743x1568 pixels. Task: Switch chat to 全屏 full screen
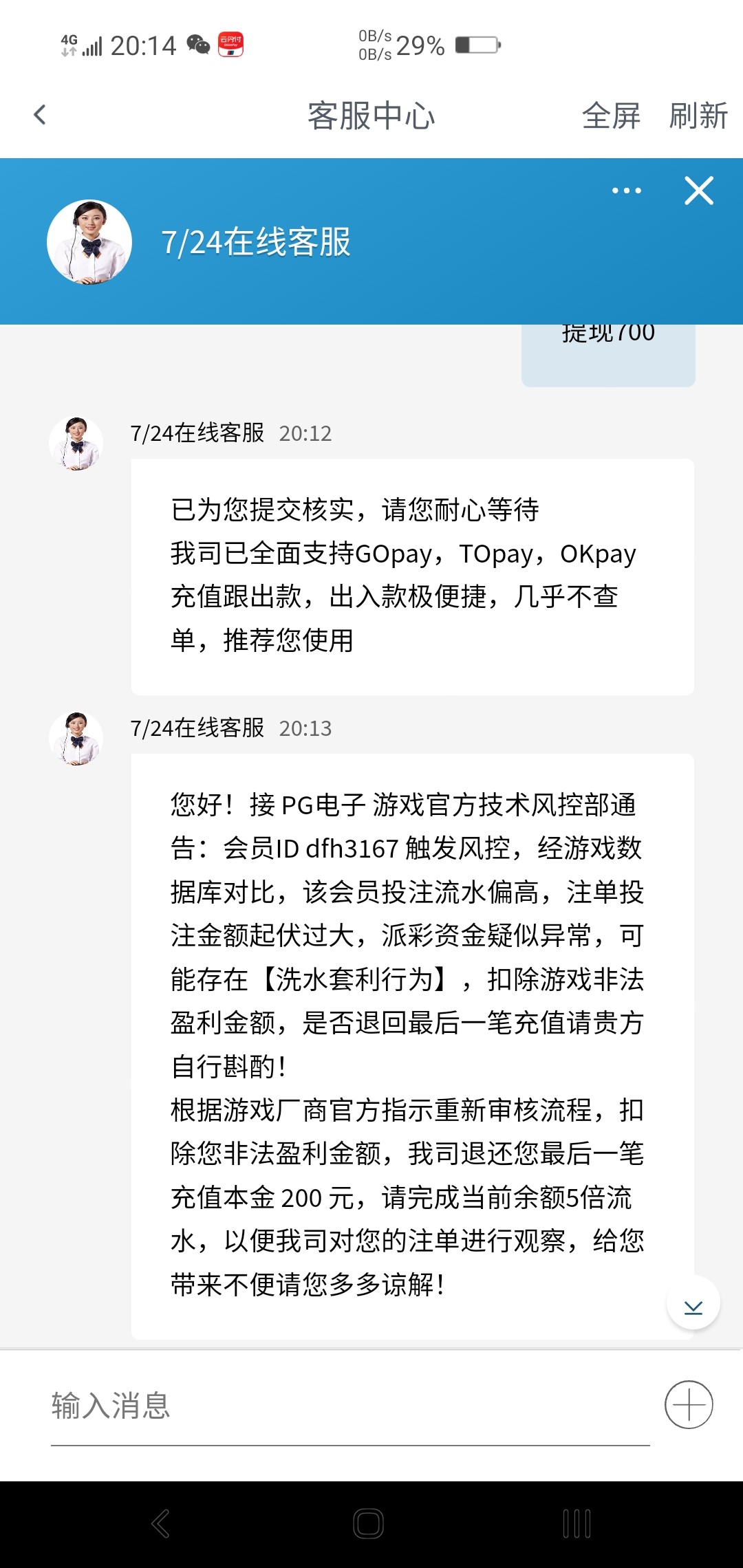click(610, 116)
